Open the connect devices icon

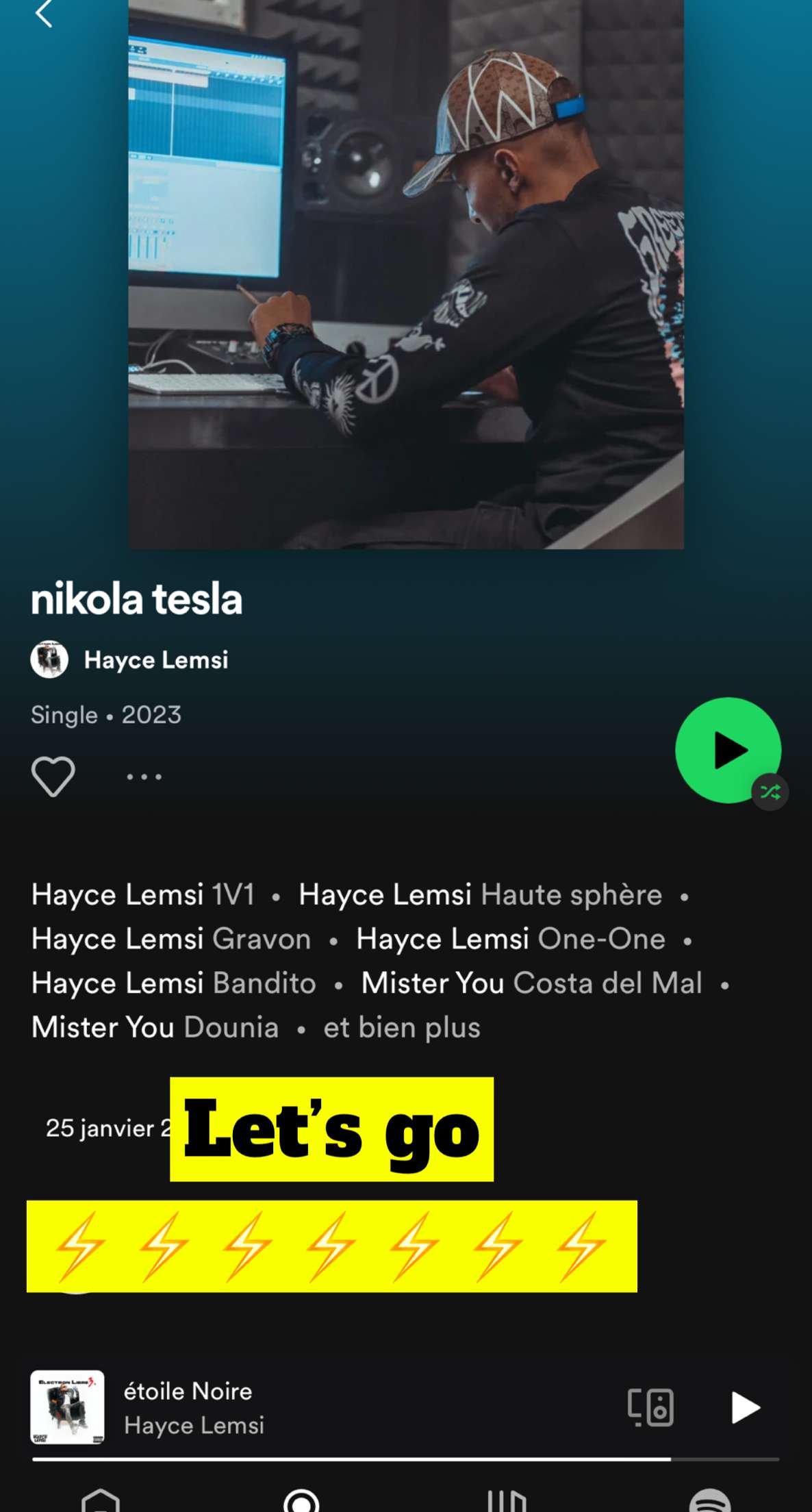(650, 1408)
